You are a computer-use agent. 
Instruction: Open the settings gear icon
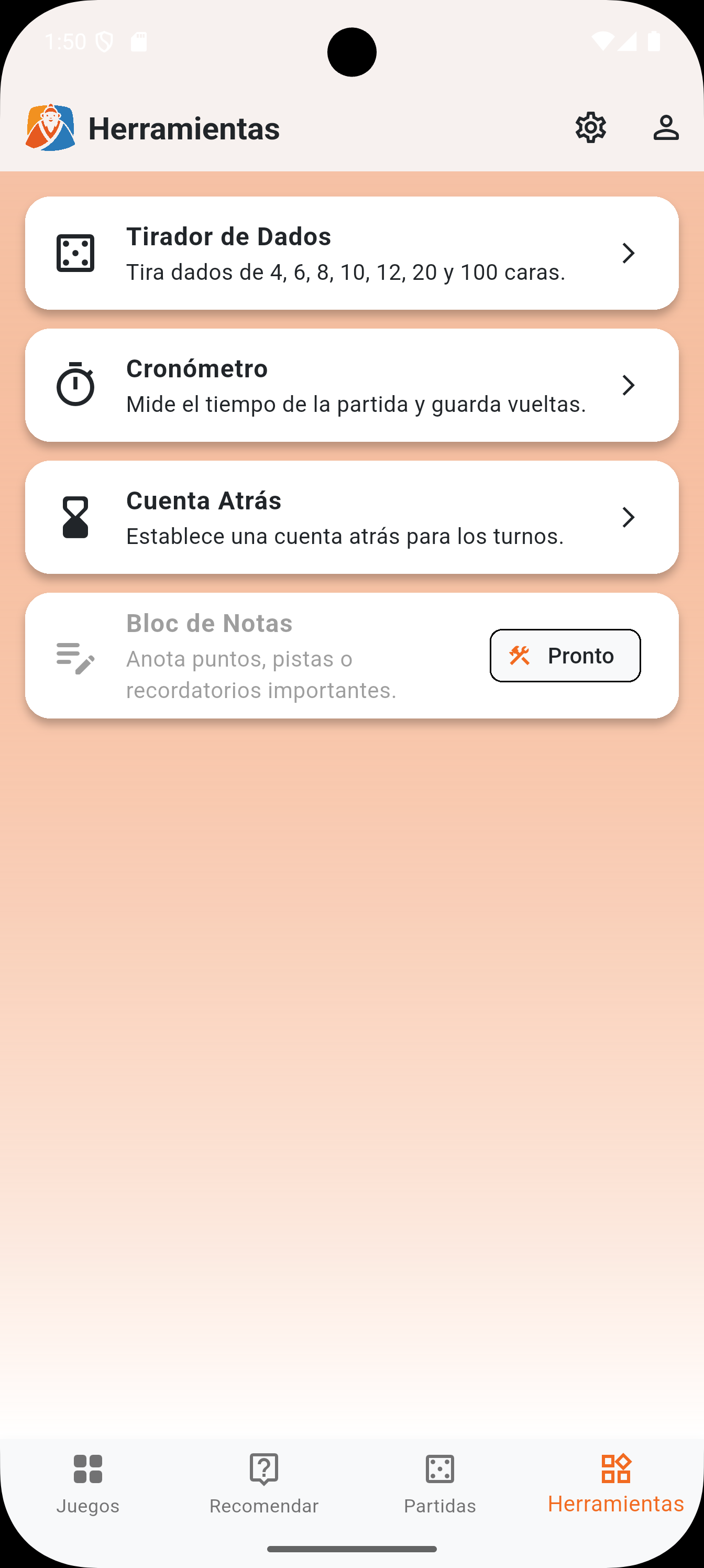(x=590, y=128)
